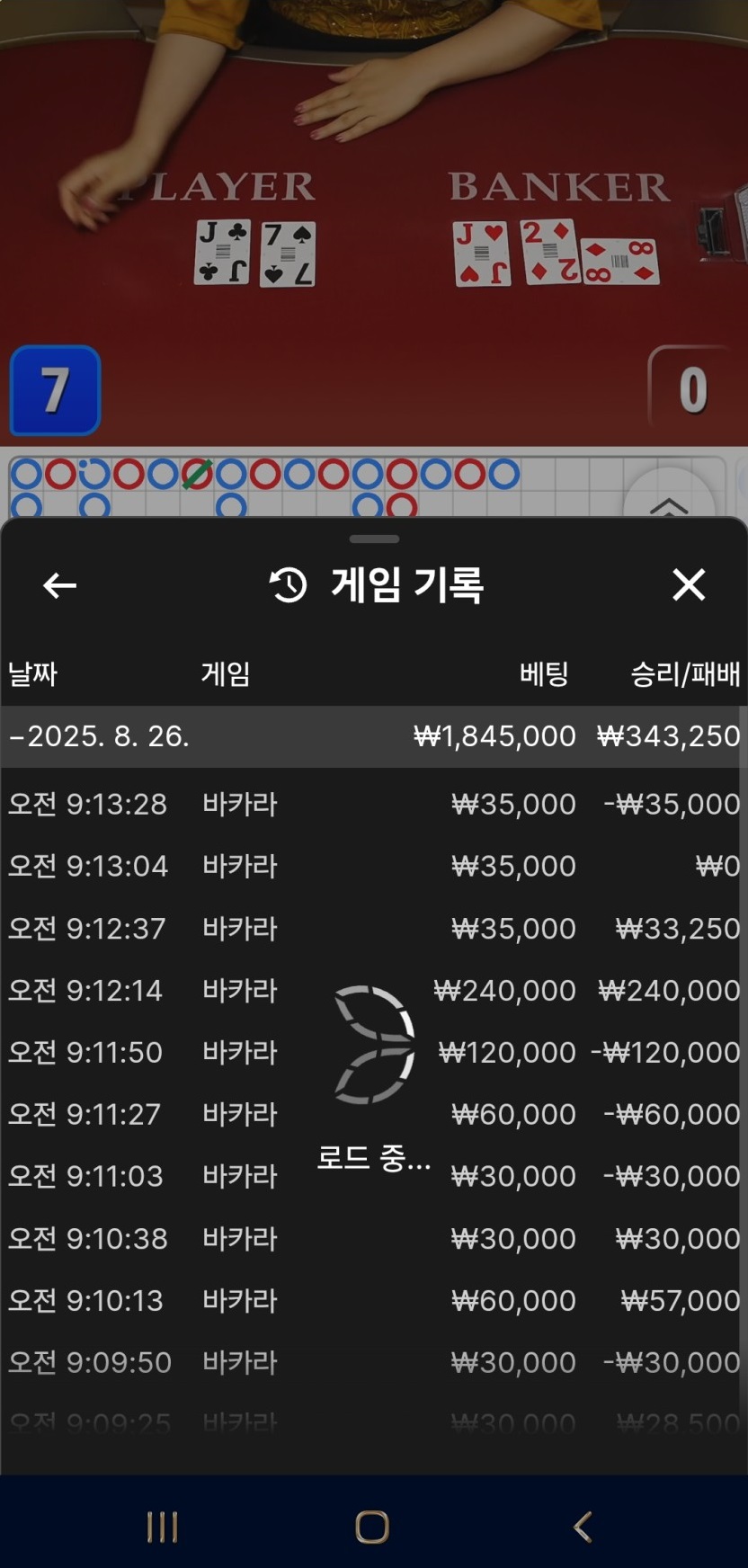This screenshot has width=748, height=1568.
Task: Collapse the 2025. 8. 26. date group
Action: 99,736
